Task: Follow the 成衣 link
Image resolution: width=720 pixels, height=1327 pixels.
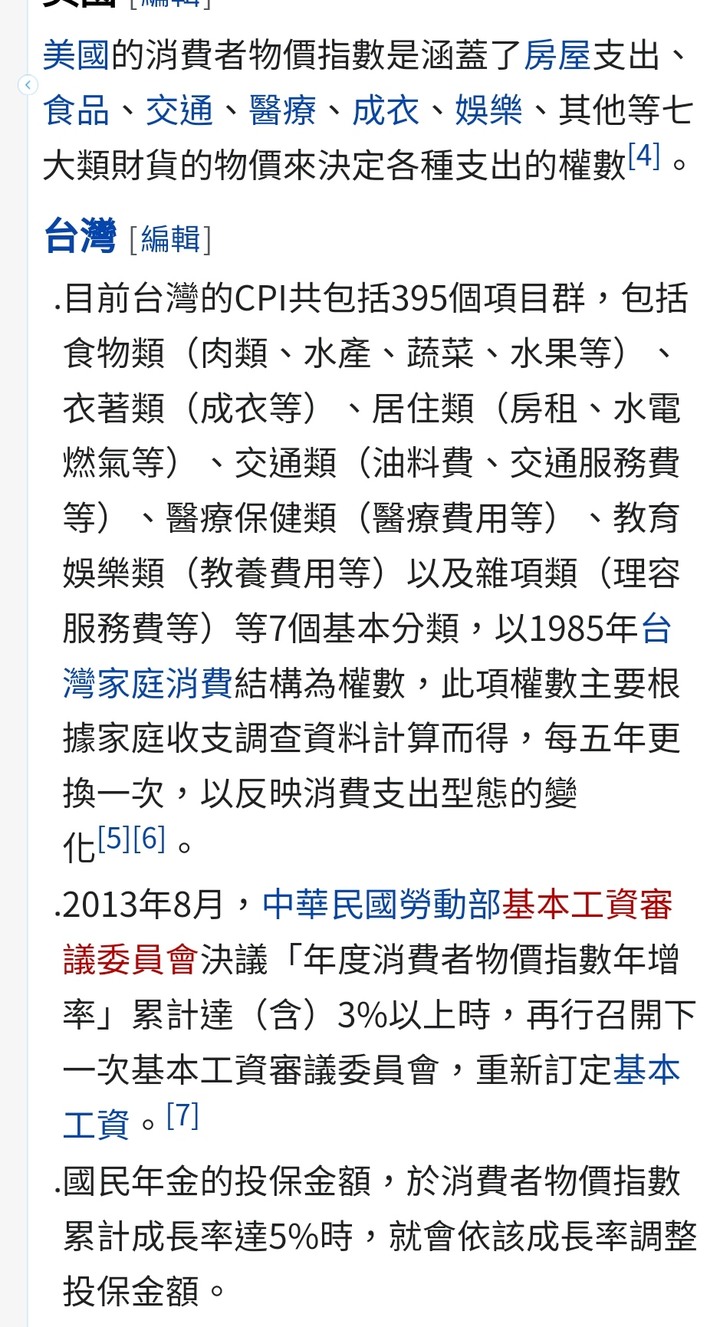Action: [x=386, y=110]
